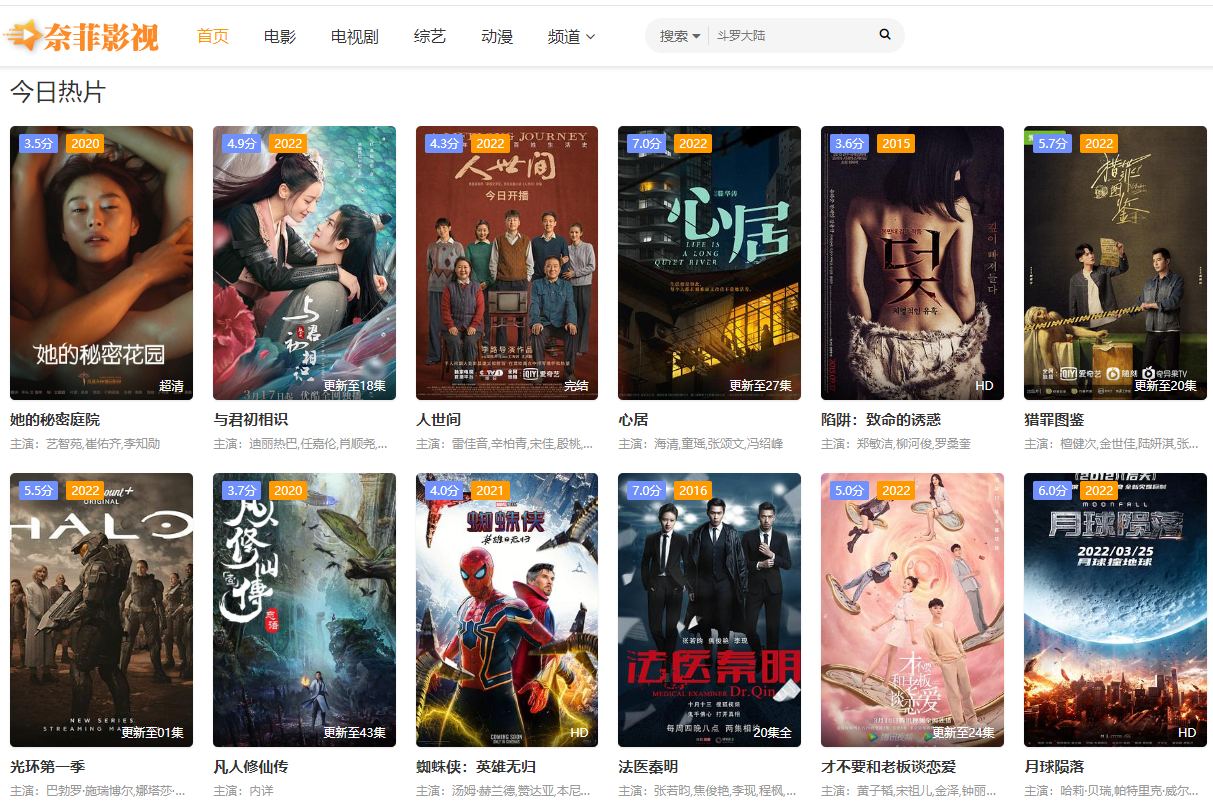Switch to the 首页 tab

tap(213, 37)
